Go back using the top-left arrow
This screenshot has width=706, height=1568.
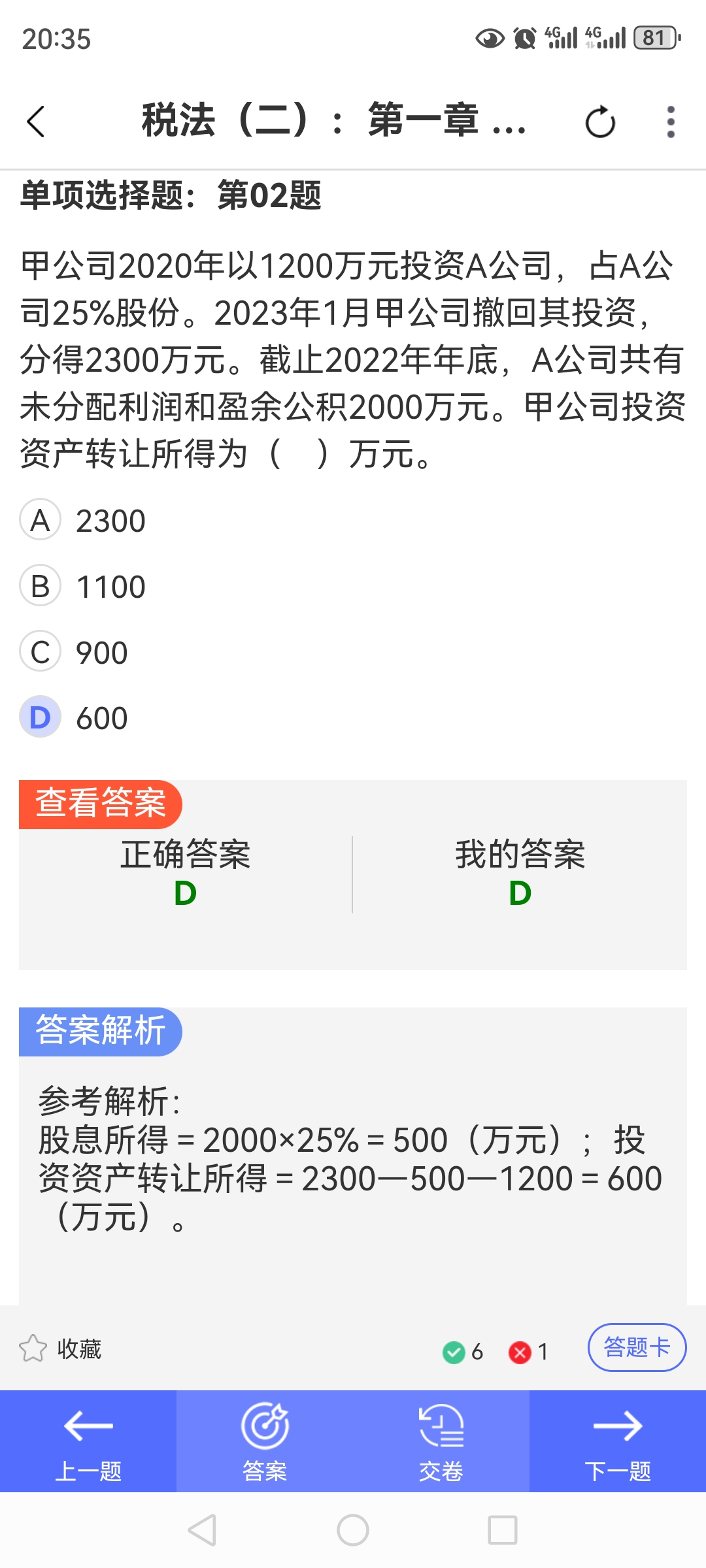[36, 122]
